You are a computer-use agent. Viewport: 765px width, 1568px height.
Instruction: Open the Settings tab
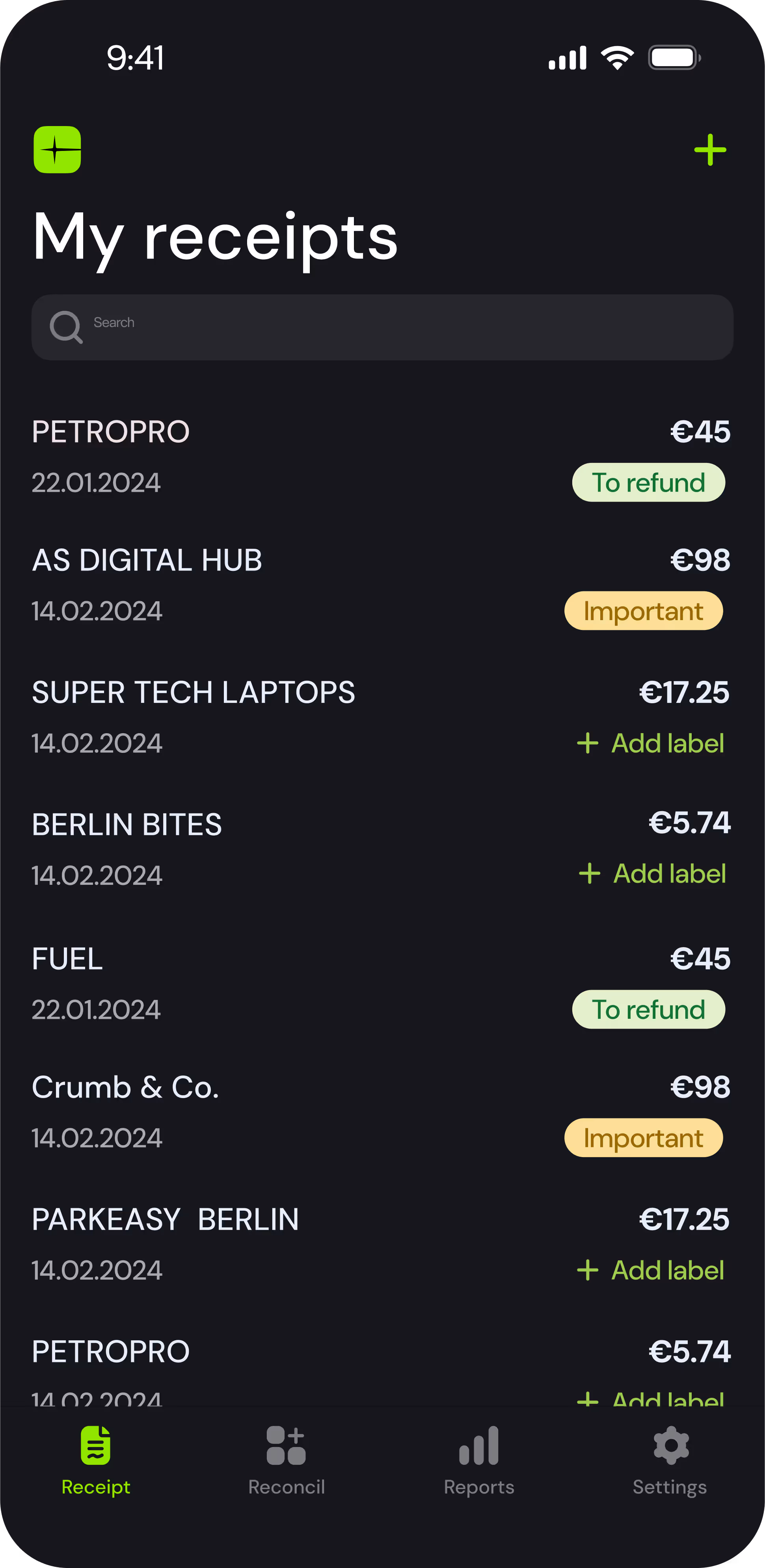670,1461
